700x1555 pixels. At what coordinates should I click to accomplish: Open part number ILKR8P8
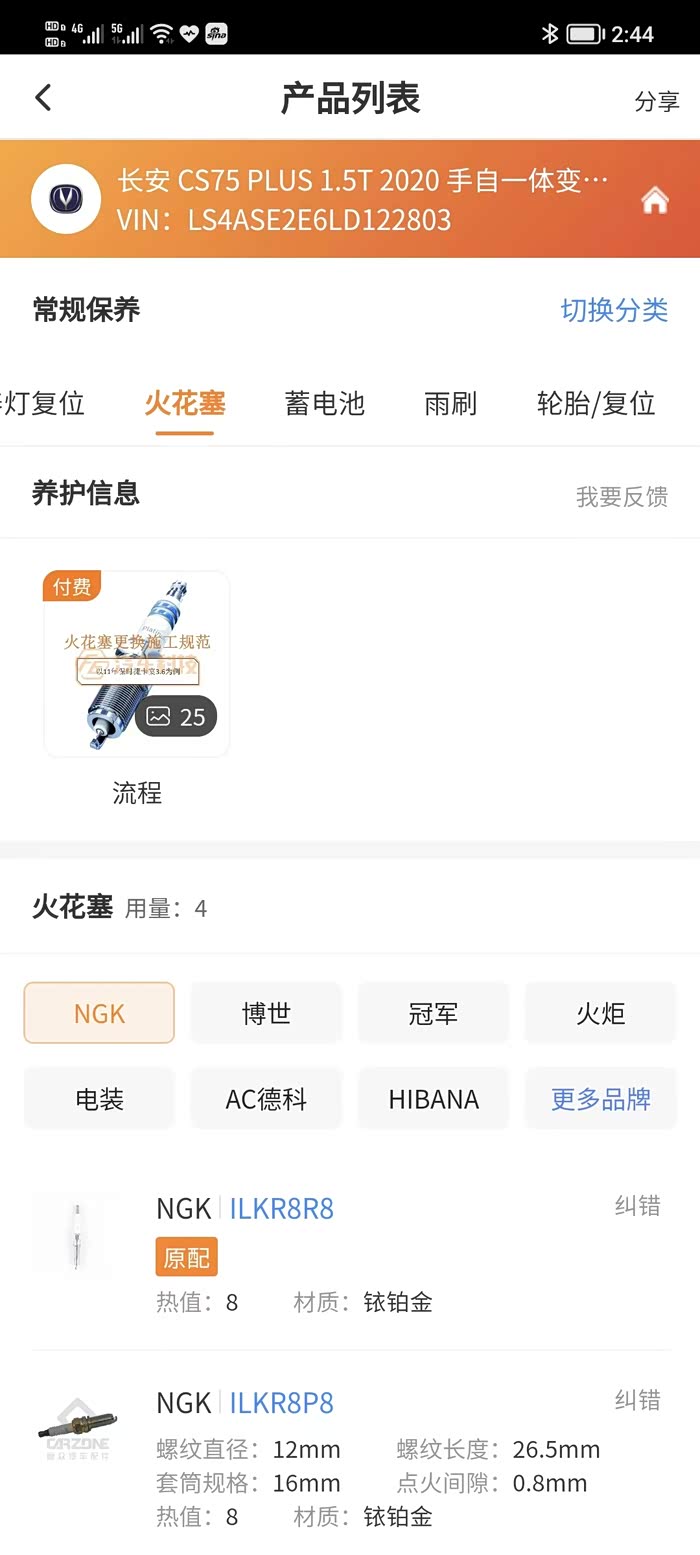pyautogui.click(x=281, y=1403)
